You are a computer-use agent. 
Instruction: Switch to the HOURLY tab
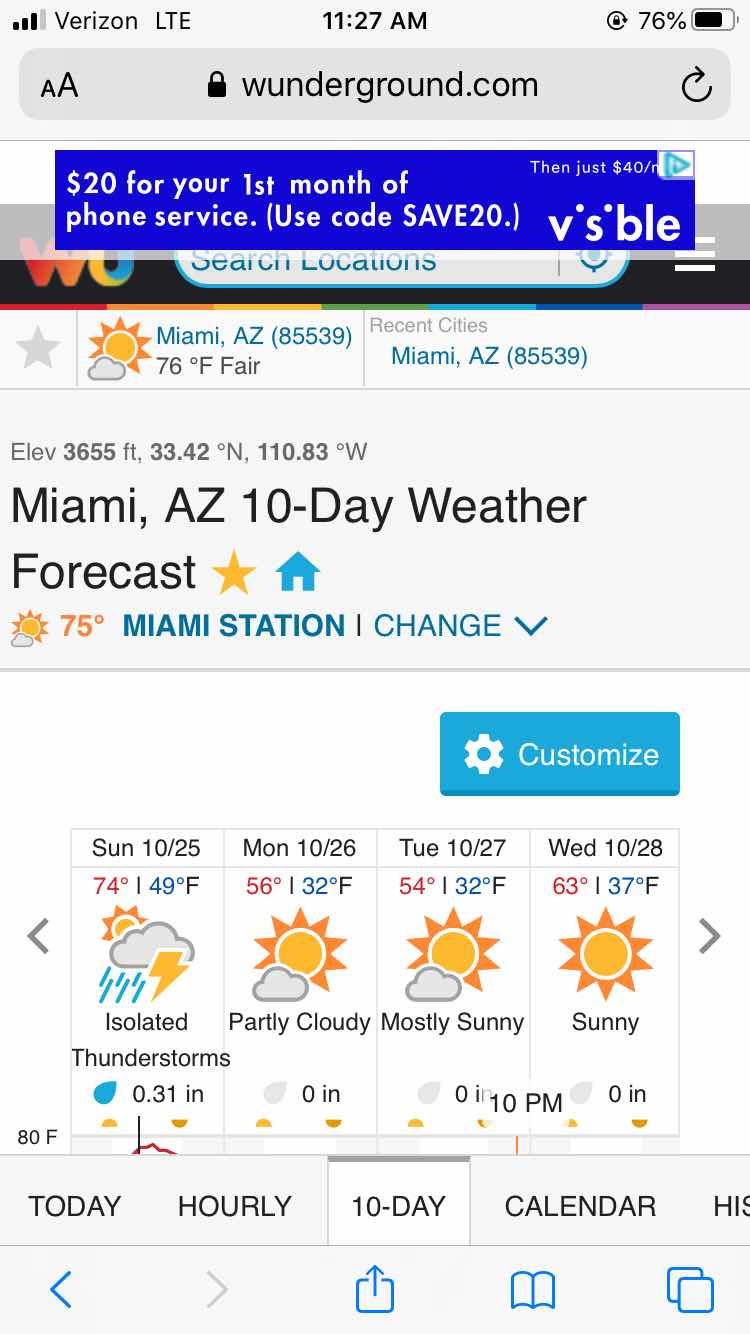point(233,1206)
